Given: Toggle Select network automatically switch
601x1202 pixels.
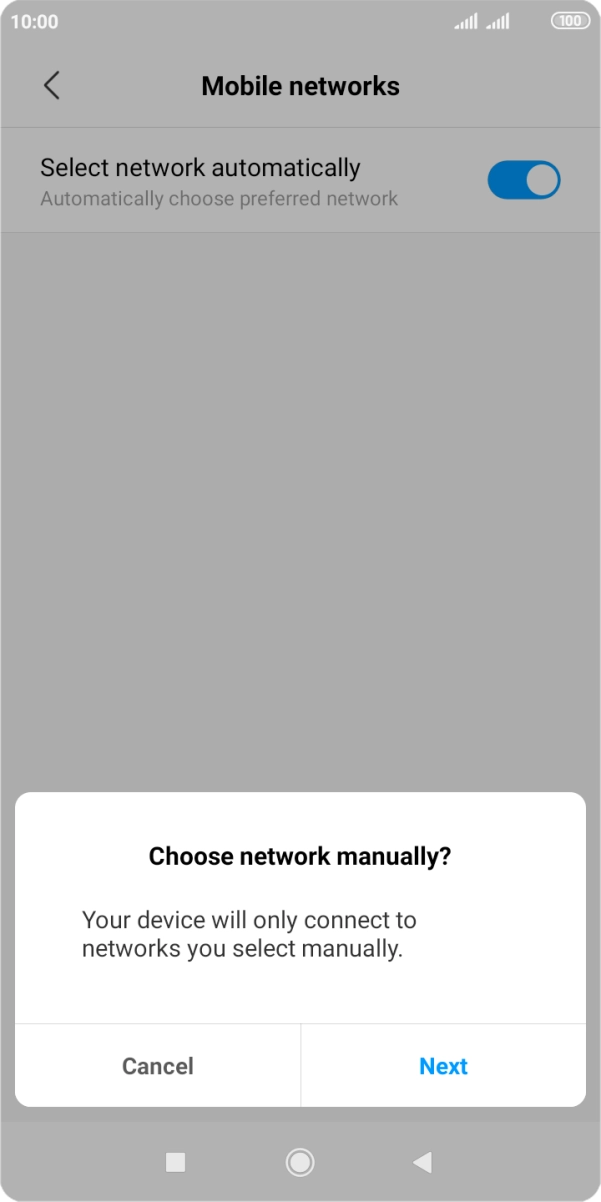Looking at the screenshot, I should 523,181.
